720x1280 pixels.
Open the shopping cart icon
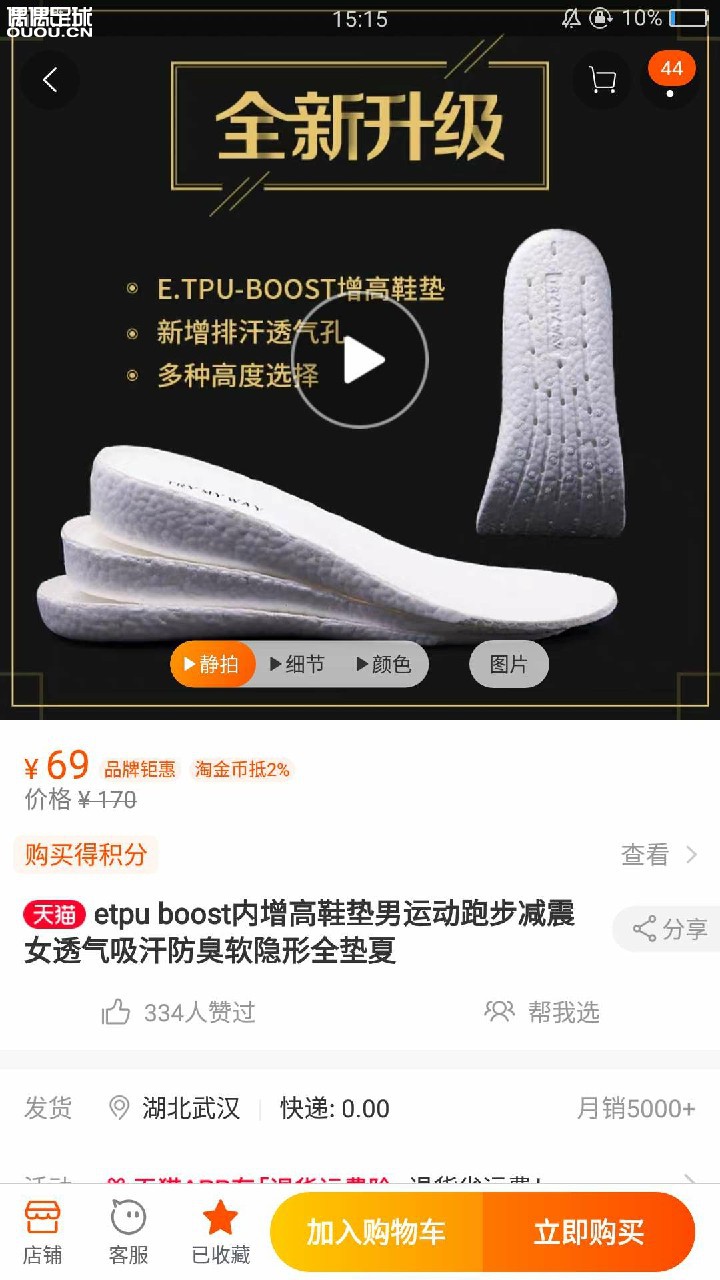[602, 80]
